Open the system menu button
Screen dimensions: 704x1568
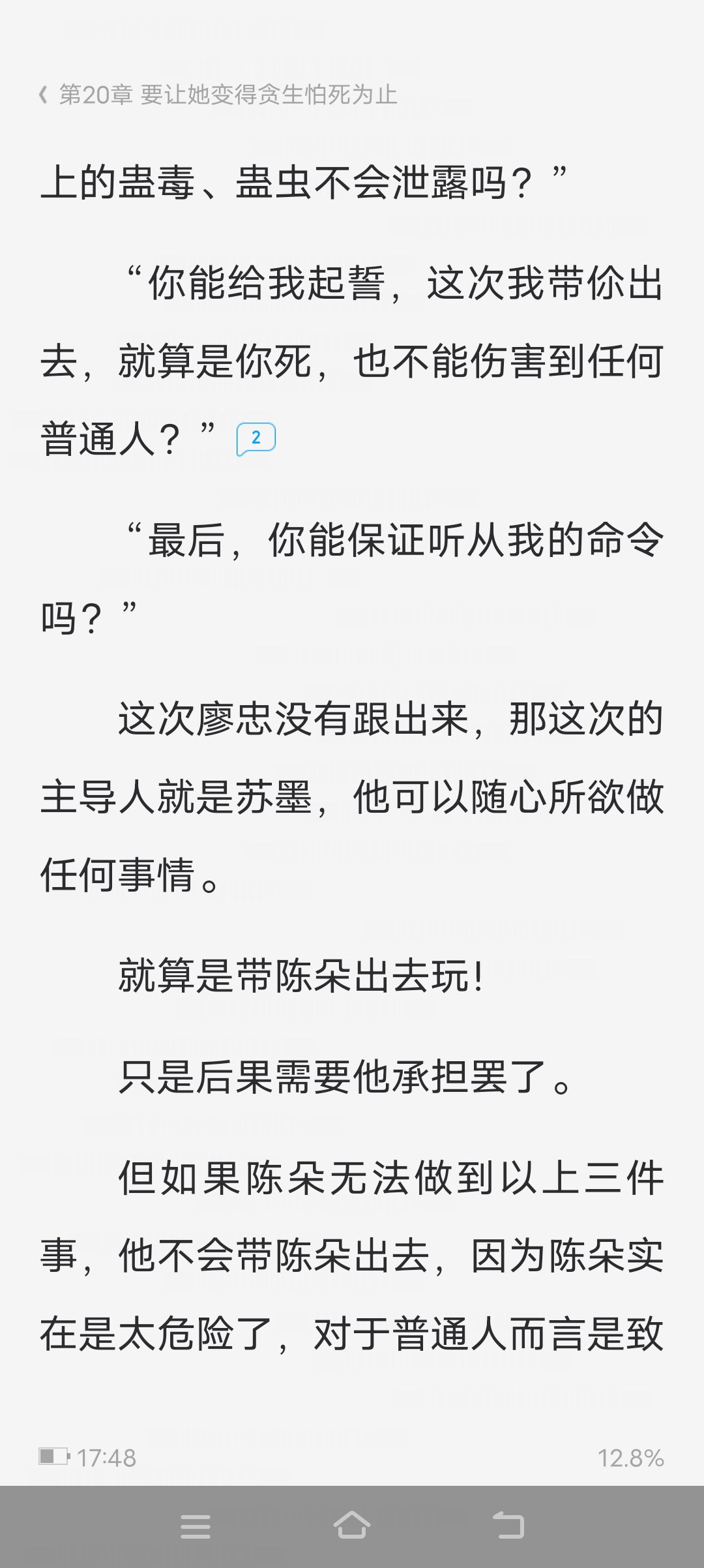click(196, 1526)
